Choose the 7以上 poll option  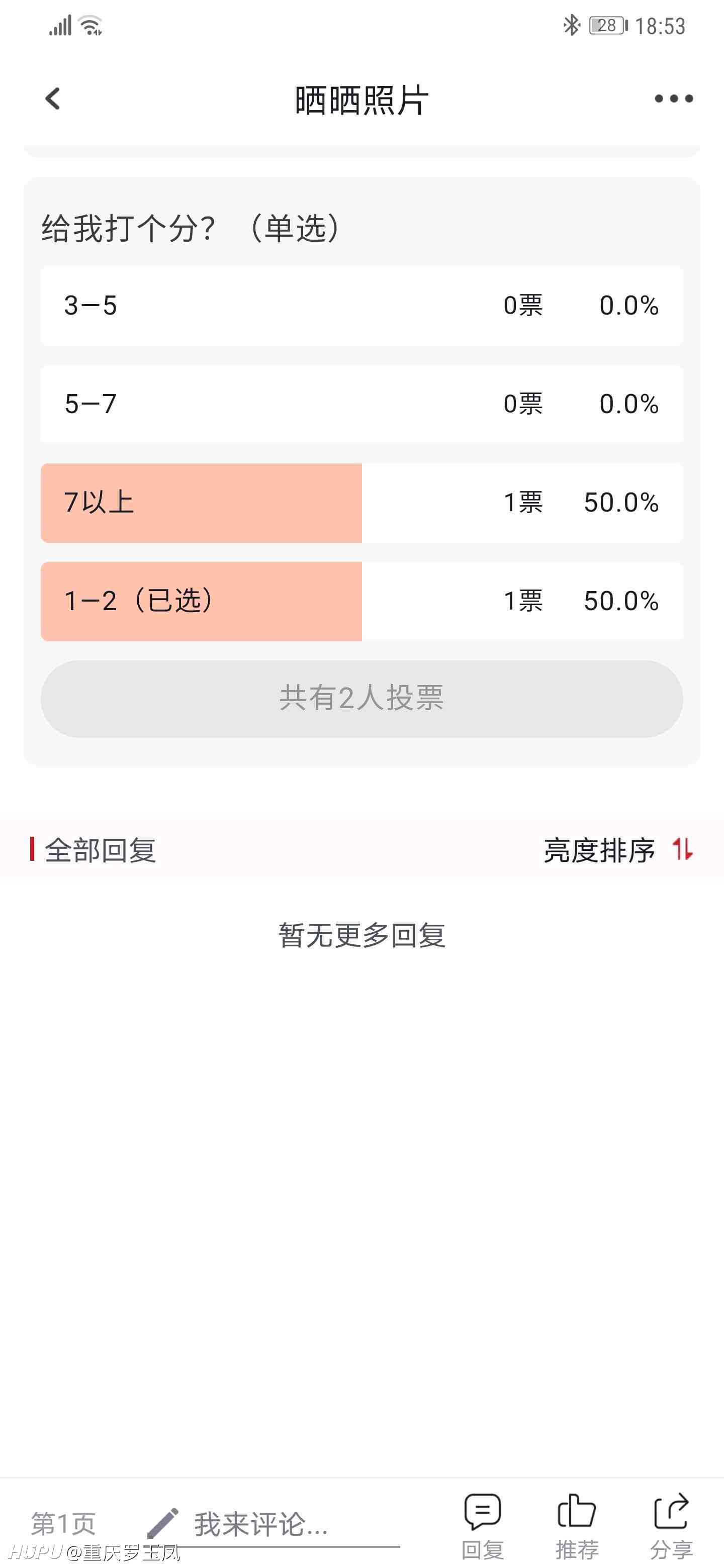pos(361,503)
